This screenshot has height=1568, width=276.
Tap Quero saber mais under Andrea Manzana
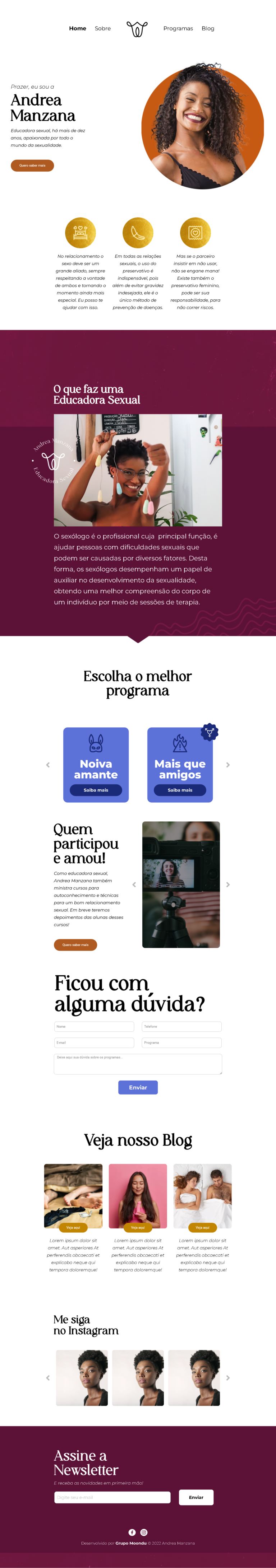point(32,165)
